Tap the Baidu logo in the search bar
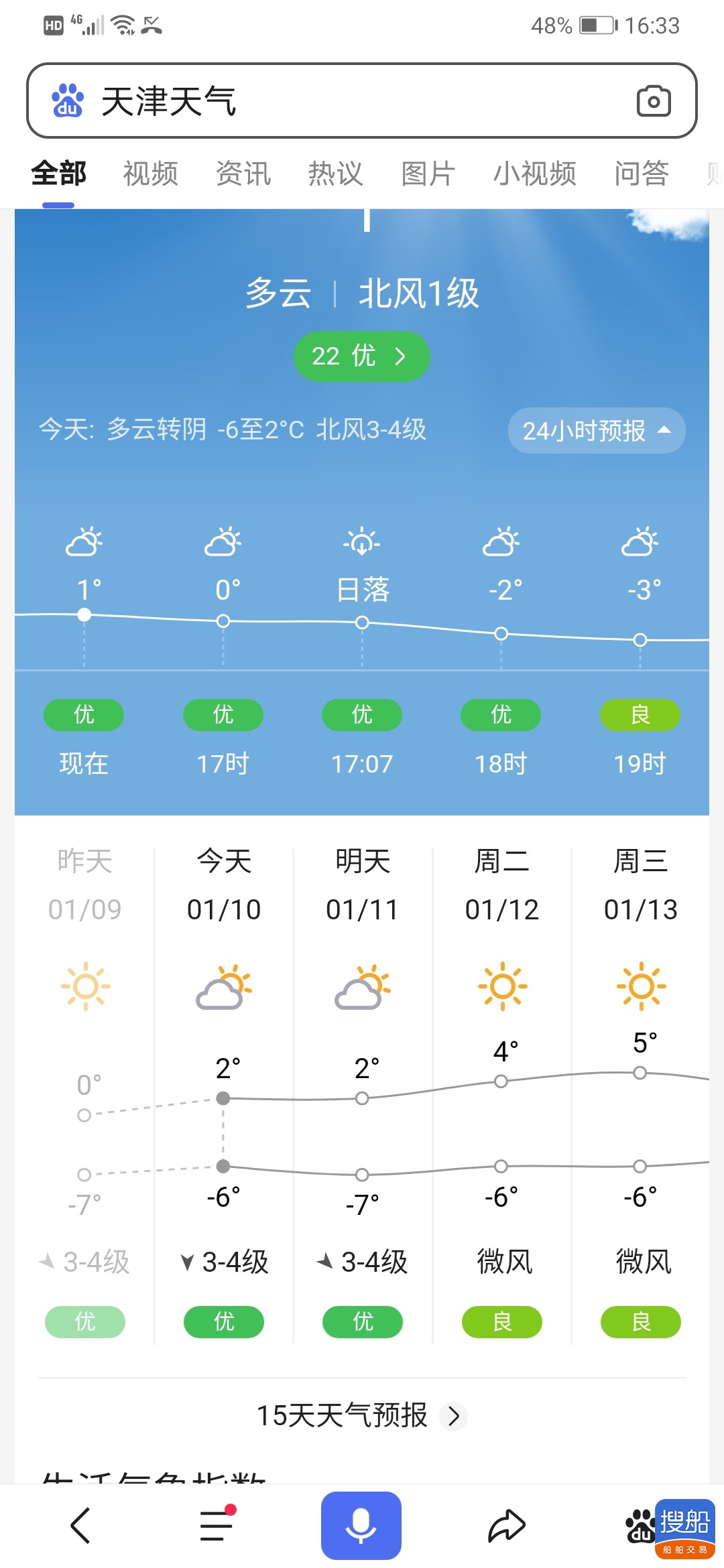Image resolution: width=724 pixels, height=1568 pixels. [x=66, y=101]
